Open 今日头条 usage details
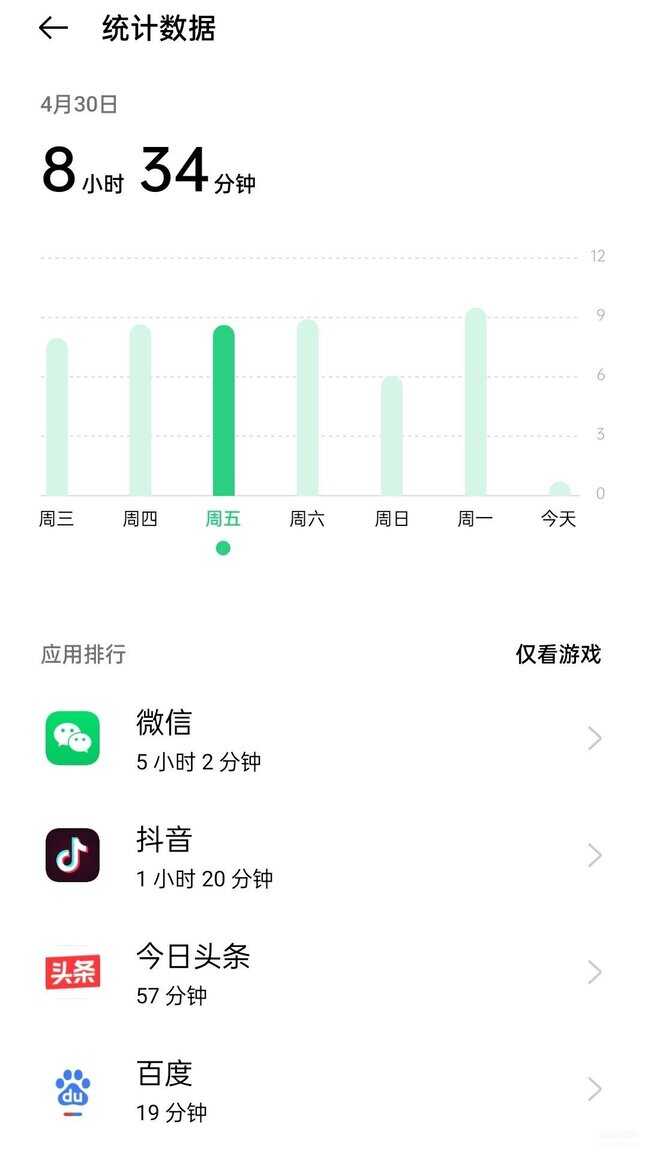Viewport: 645px width, 1152px height. click(322, 973)
